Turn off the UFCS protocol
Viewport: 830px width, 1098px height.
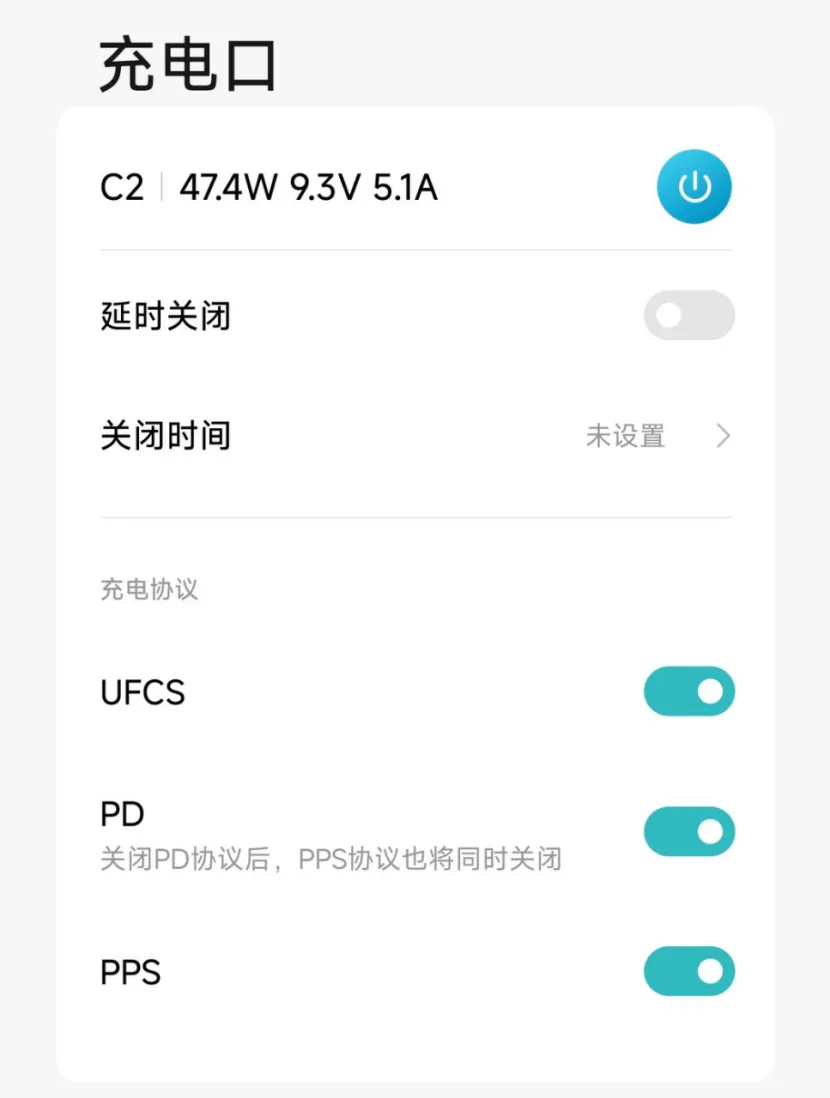coord(689,692)
